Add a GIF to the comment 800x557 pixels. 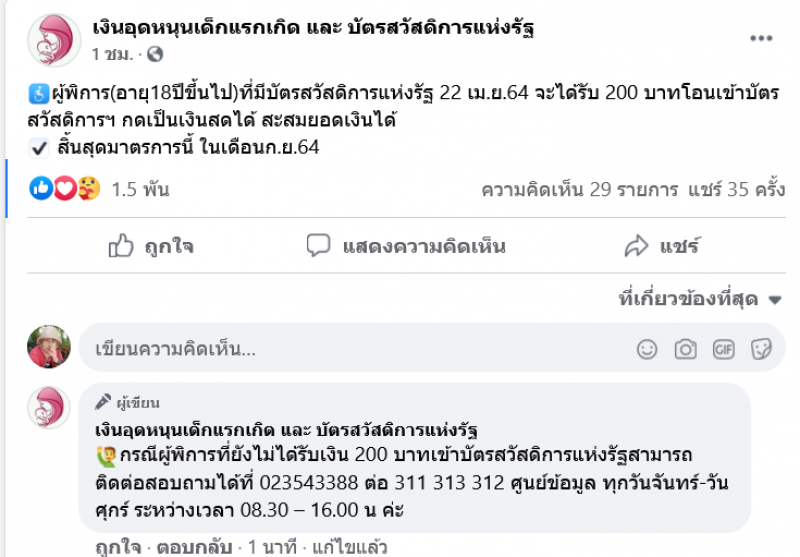pyautogui.click(x=723, y=349)
